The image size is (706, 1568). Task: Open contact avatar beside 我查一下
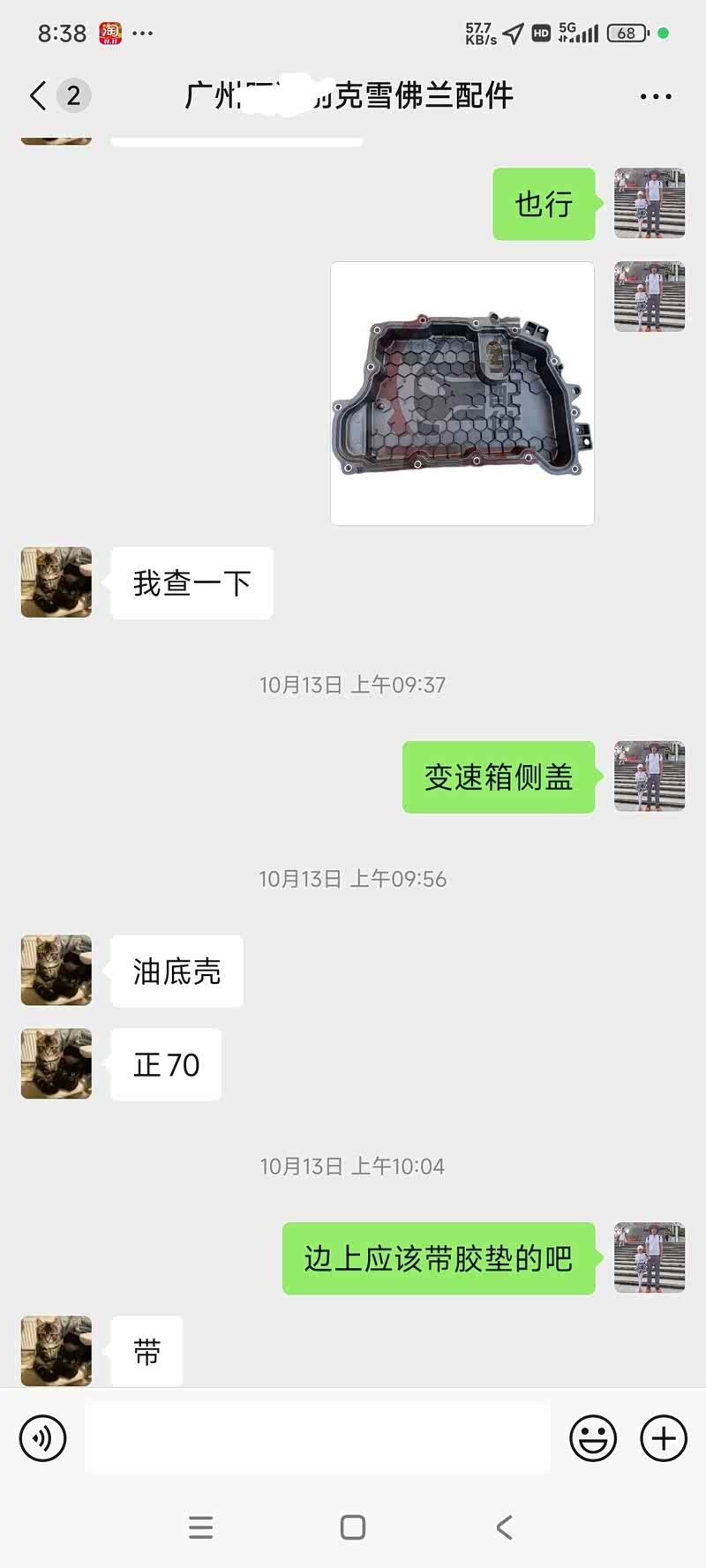56,582
